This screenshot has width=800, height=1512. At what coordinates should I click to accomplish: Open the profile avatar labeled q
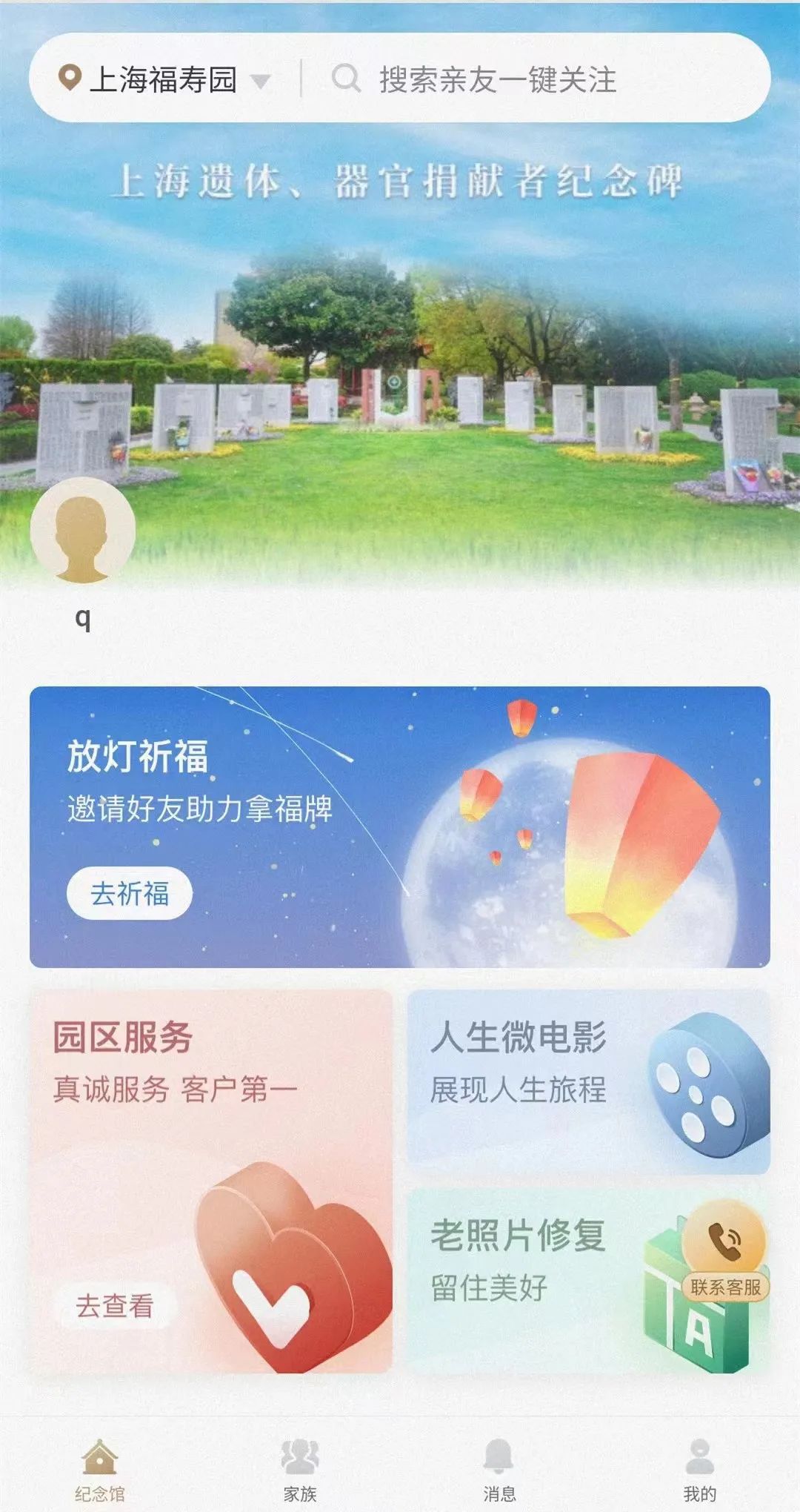coord(83,531)
